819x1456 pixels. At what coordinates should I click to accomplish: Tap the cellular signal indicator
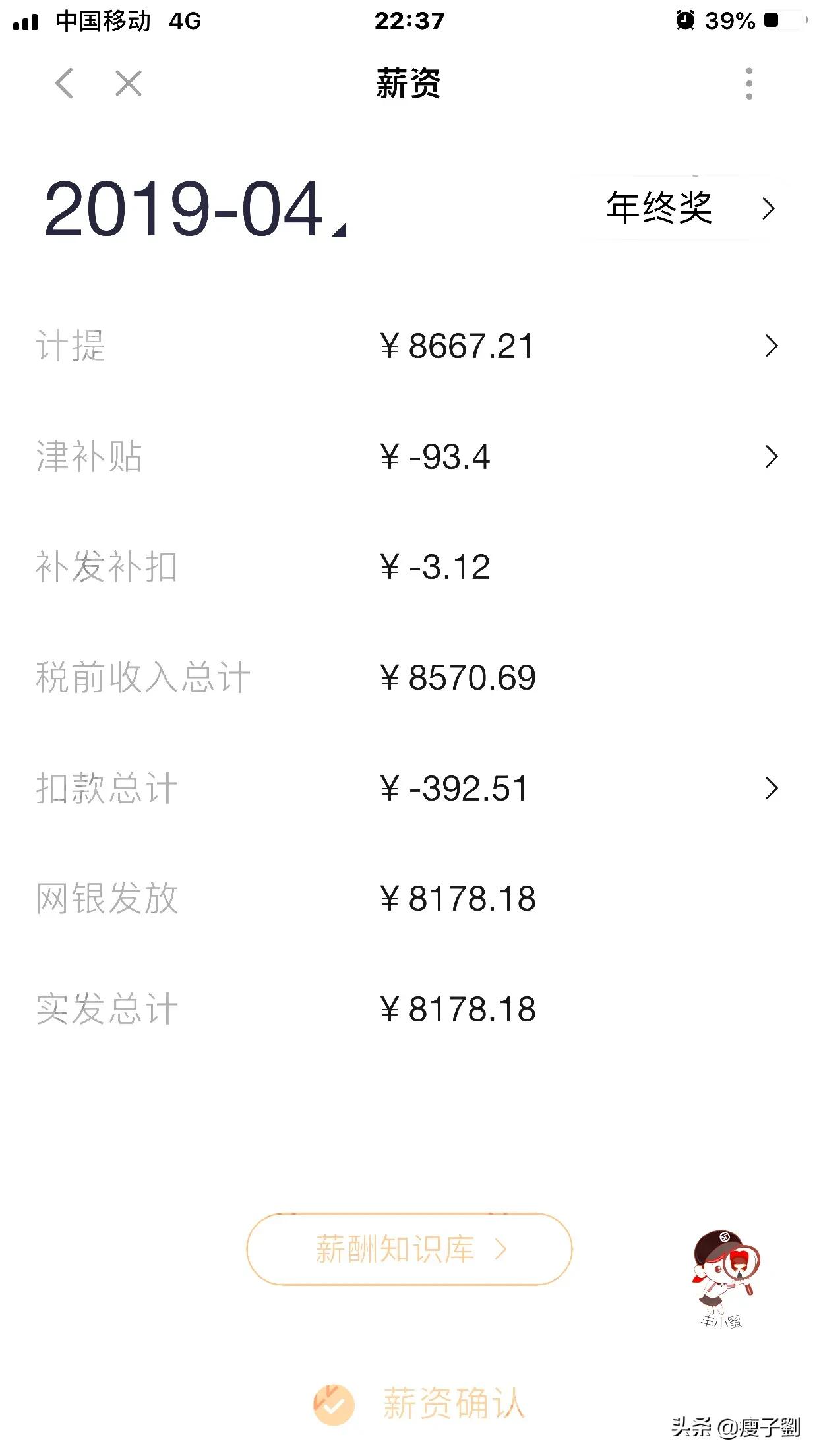[x=26, y=21]
